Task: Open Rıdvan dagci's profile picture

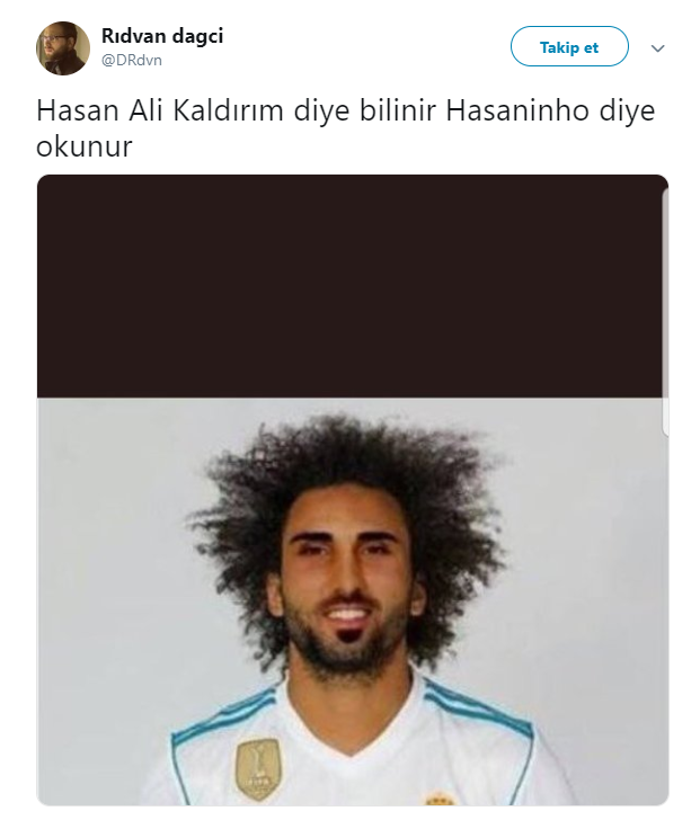Action: coord(63,48)
